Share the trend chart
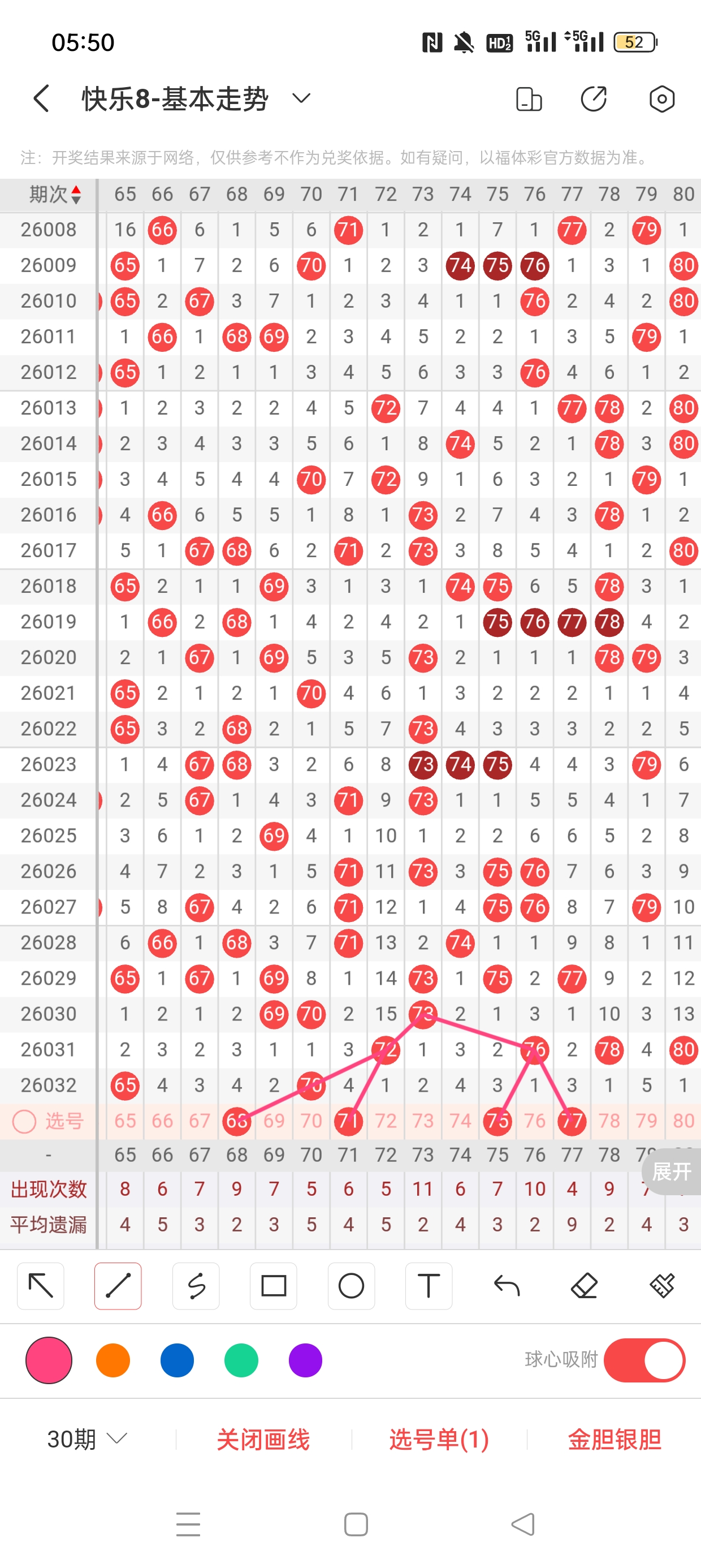The width and height of the screenshot is (701, 1568). click(x=594, y=99)
